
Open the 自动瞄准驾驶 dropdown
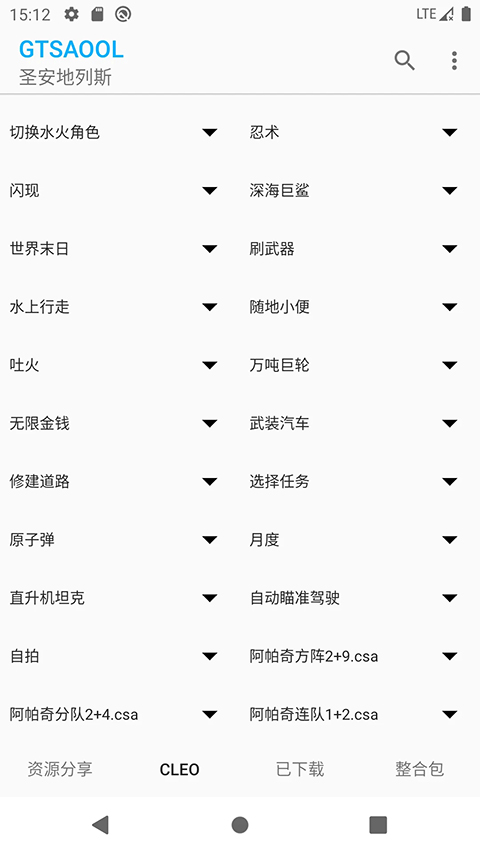[x=354, y=598]
